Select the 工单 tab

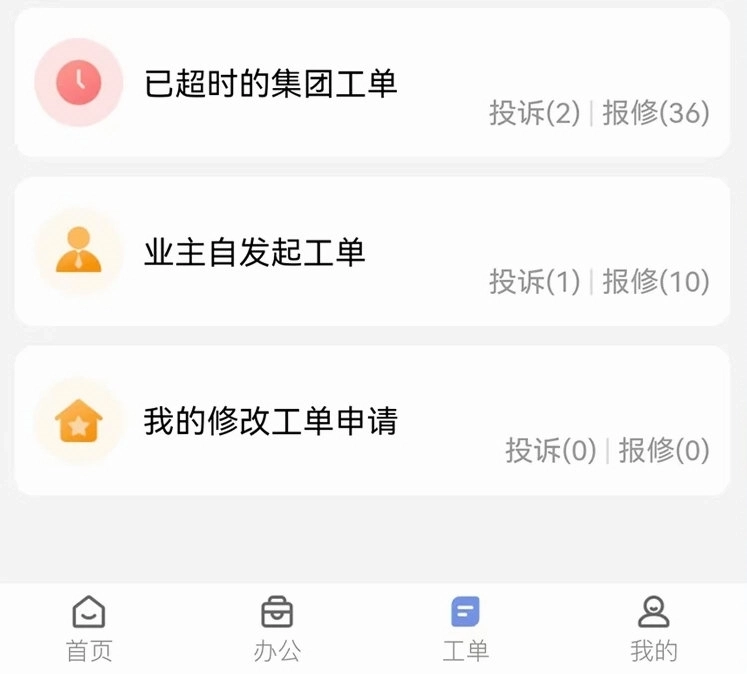pos(465,628)
